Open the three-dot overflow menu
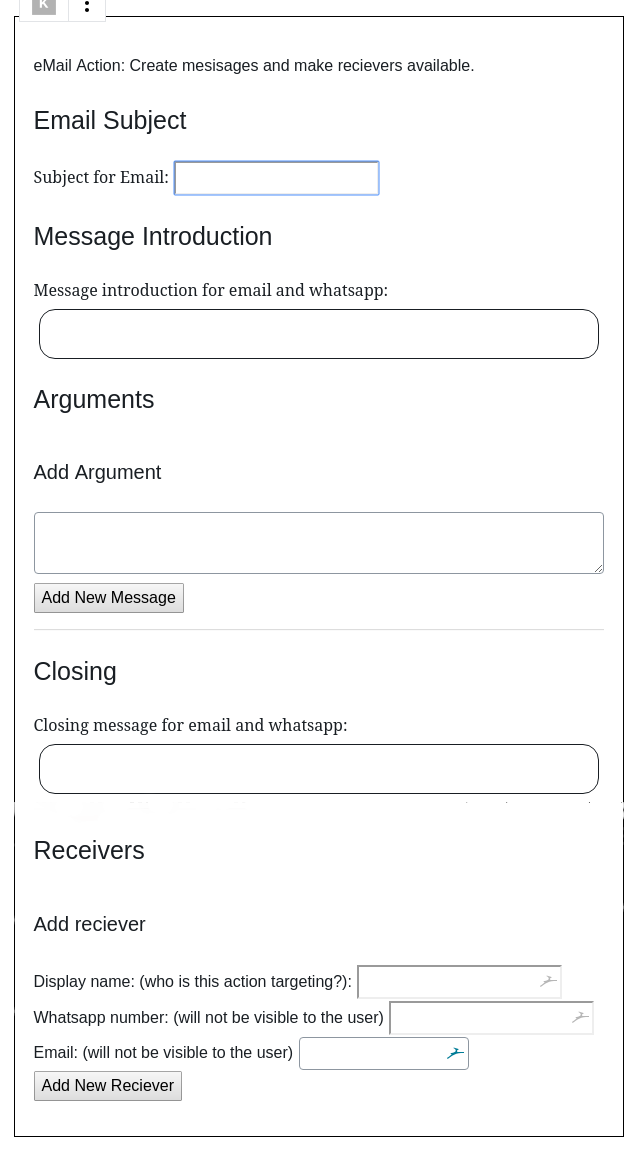Image resolution: width=636 pixels, height=1153 pixels. click(87, 8)
